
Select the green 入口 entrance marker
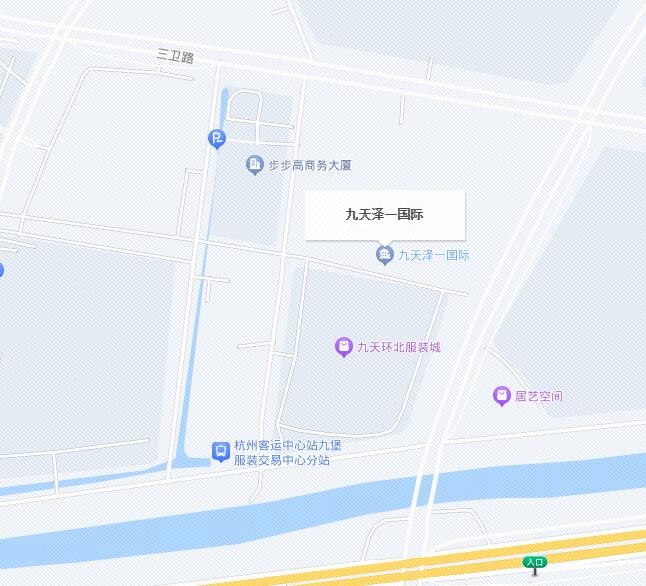pyautogui.click(x=535, y=563)
